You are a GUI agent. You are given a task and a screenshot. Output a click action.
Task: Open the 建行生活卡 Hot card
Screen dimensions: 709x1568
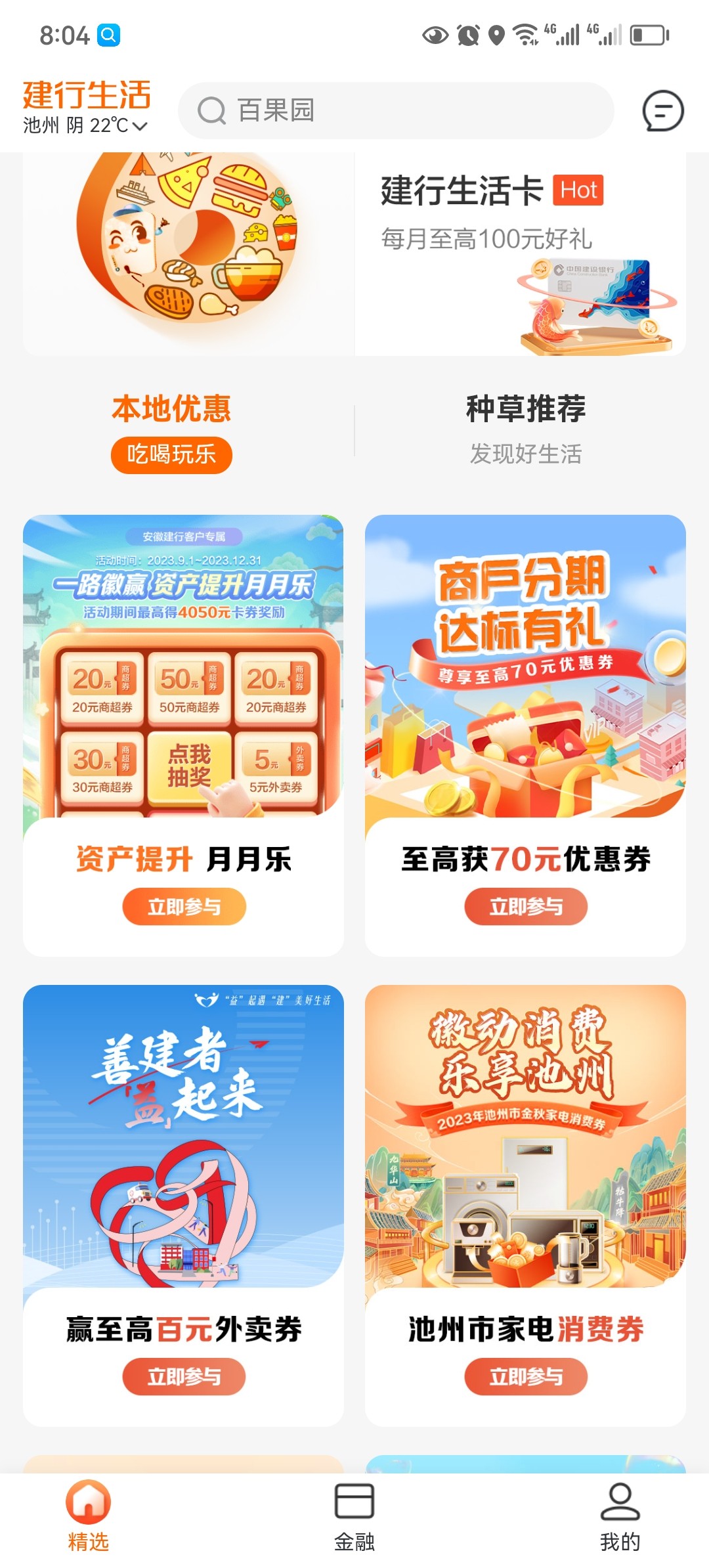520,255
